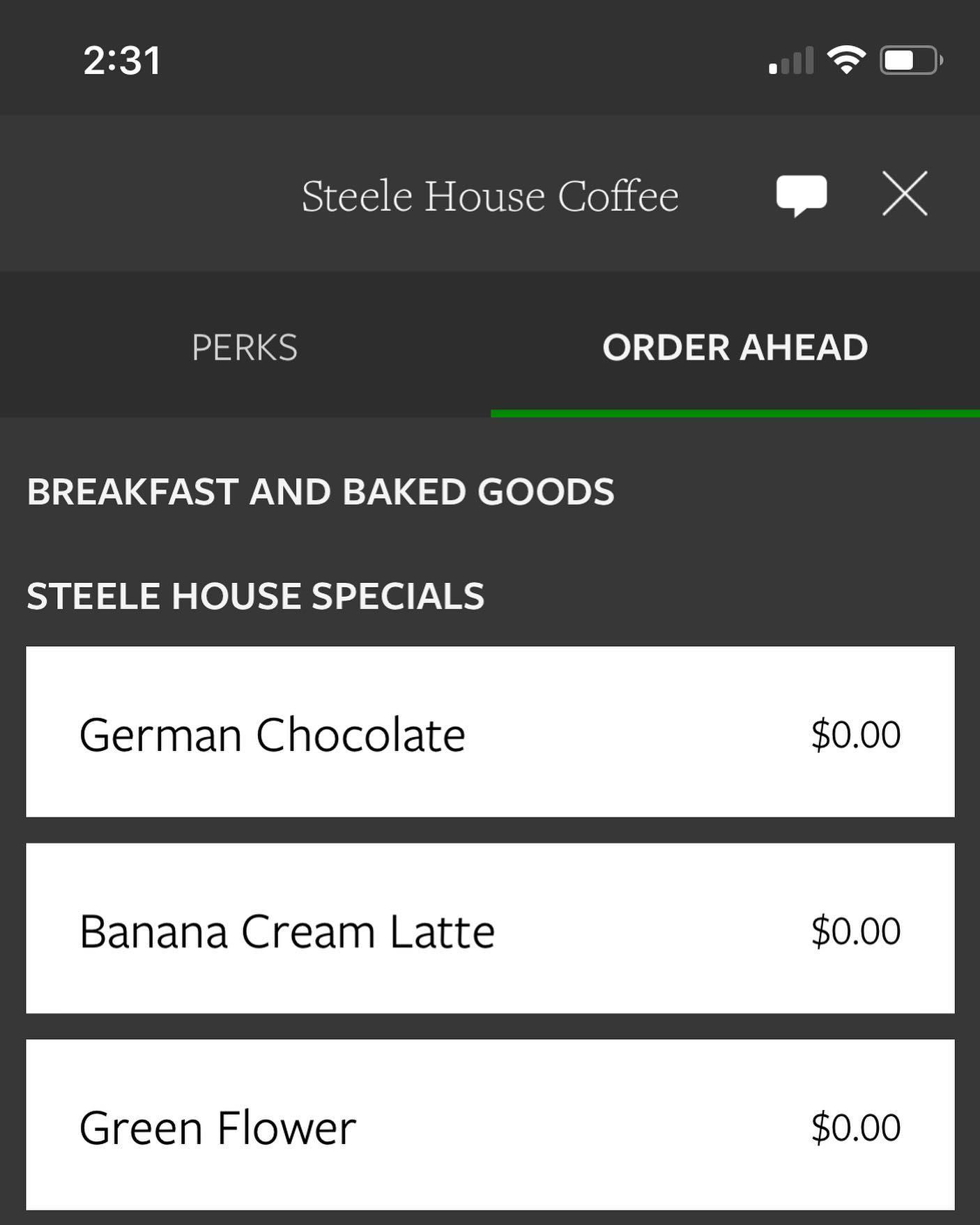The width and height of the screenshot is (980, 1225).
Task: Select the Order Ahead tab
Action: 735,347
